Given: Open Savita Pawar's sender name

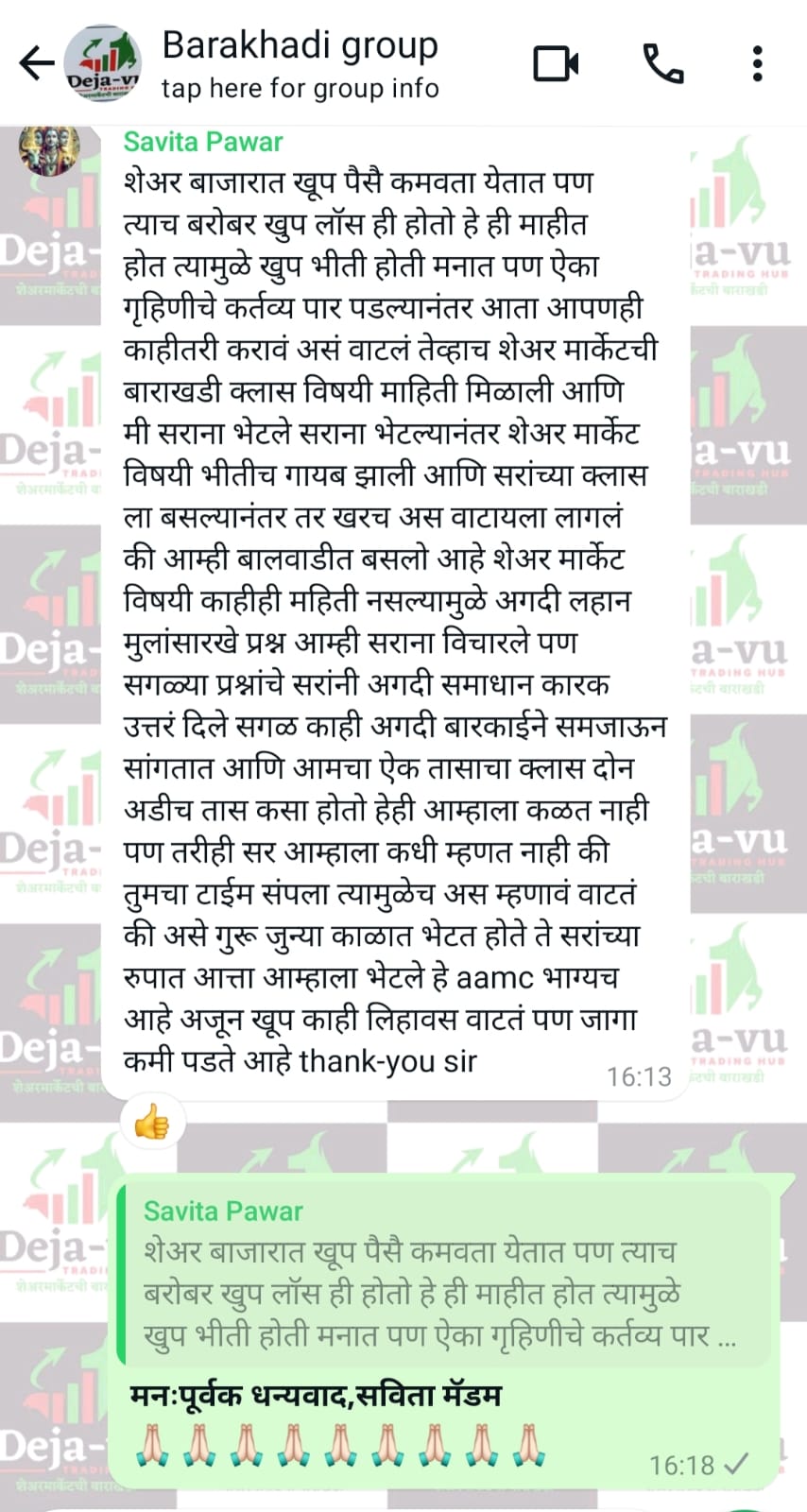Looking at the screenshot, I should pos(203,143).
